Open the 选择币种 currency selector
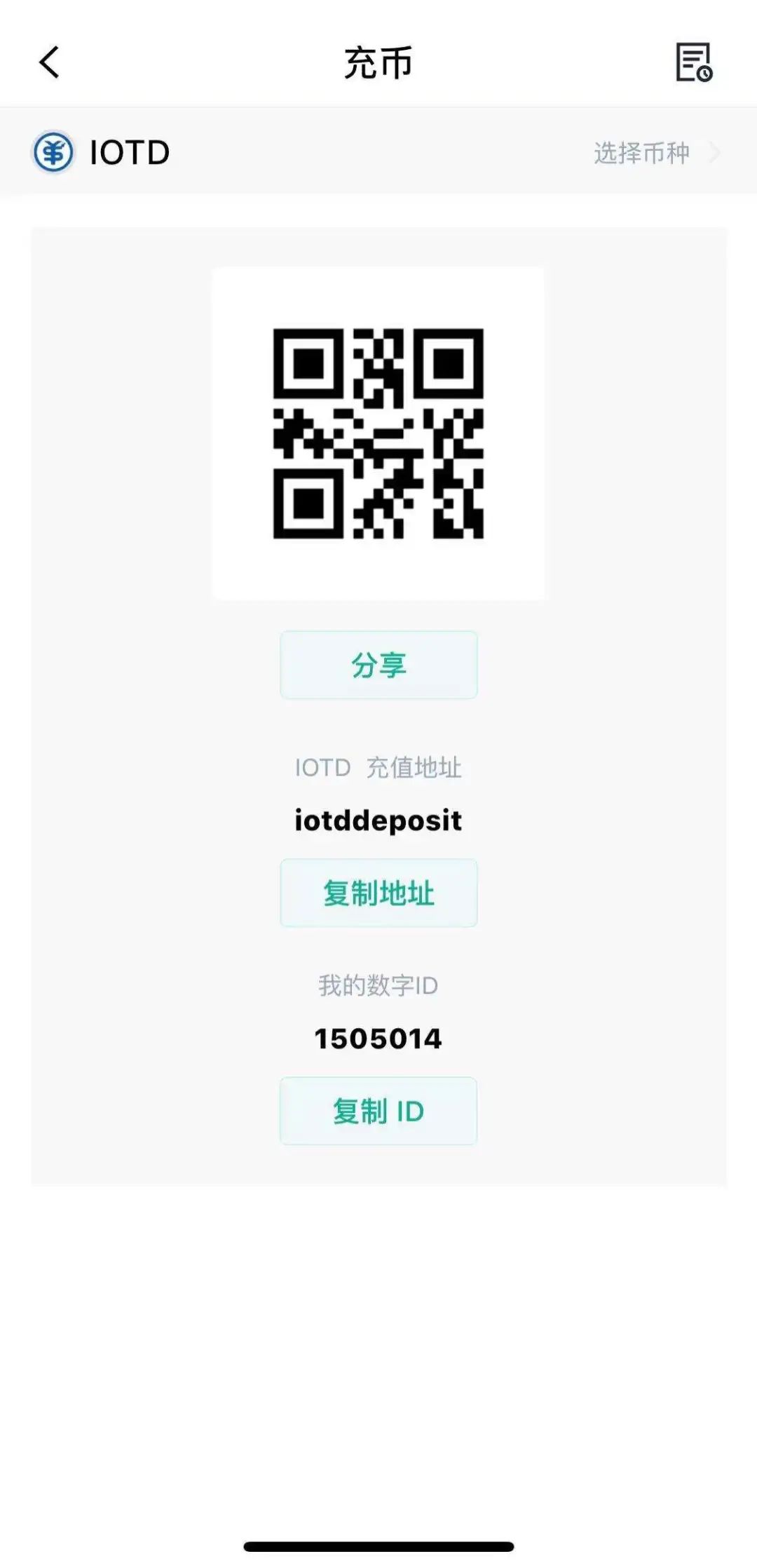Viewport: 757px width, 1568px height. coord(642,151)
